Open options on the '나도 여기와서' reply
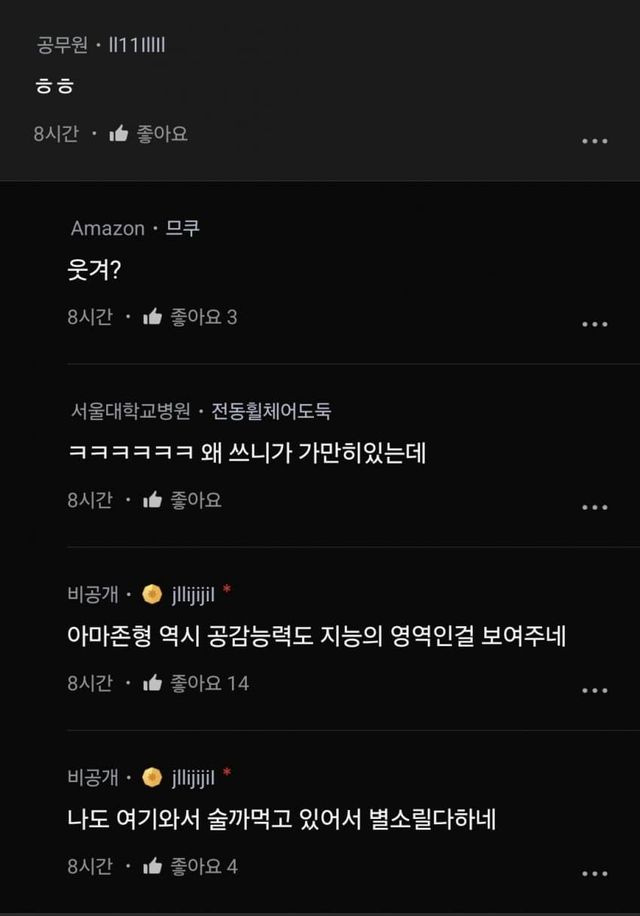Screen dimensions: 640x916 595,873
